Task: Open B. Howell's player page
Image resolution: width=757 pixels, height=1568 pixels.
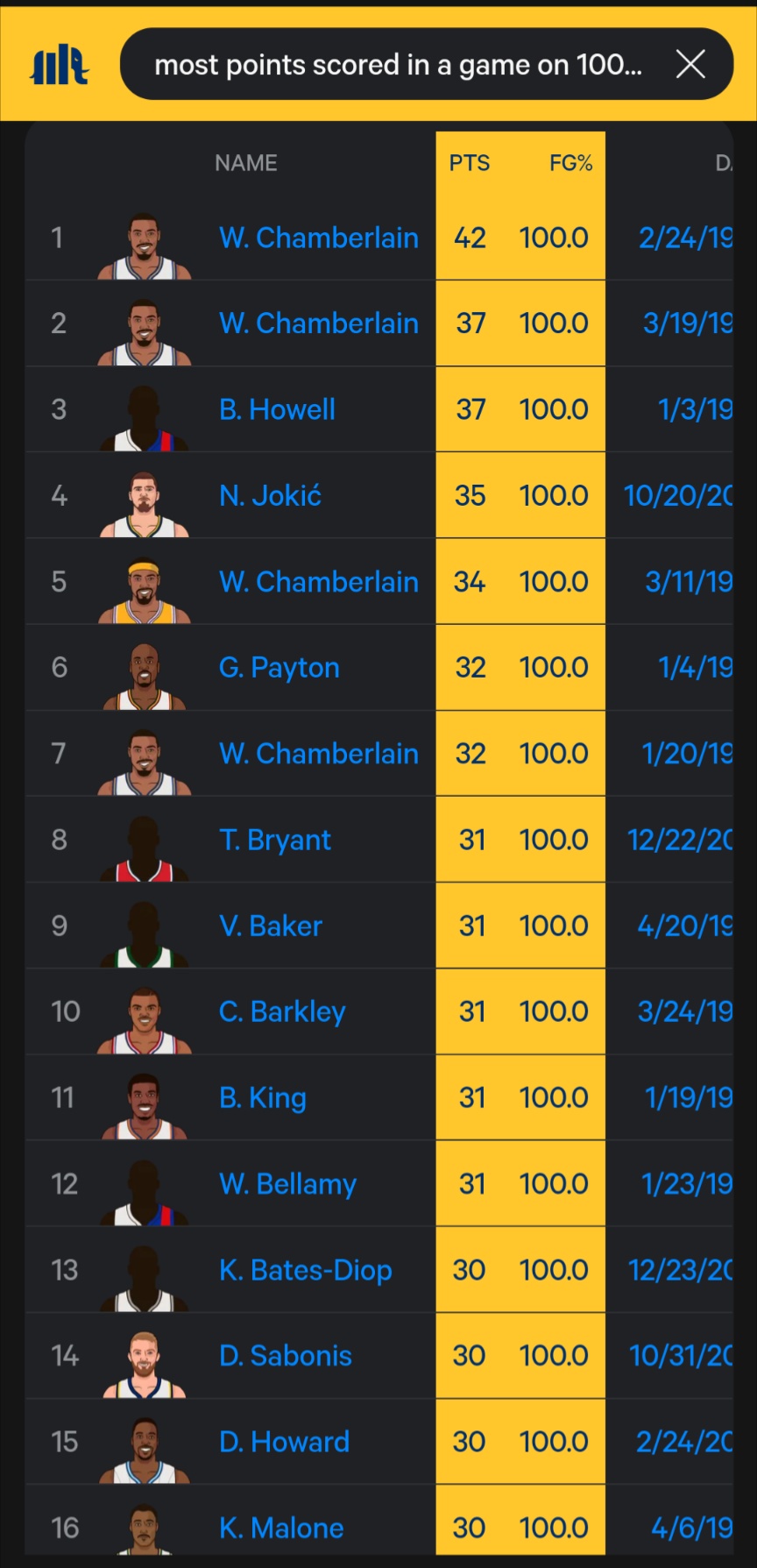Action: tap(277, 409)
